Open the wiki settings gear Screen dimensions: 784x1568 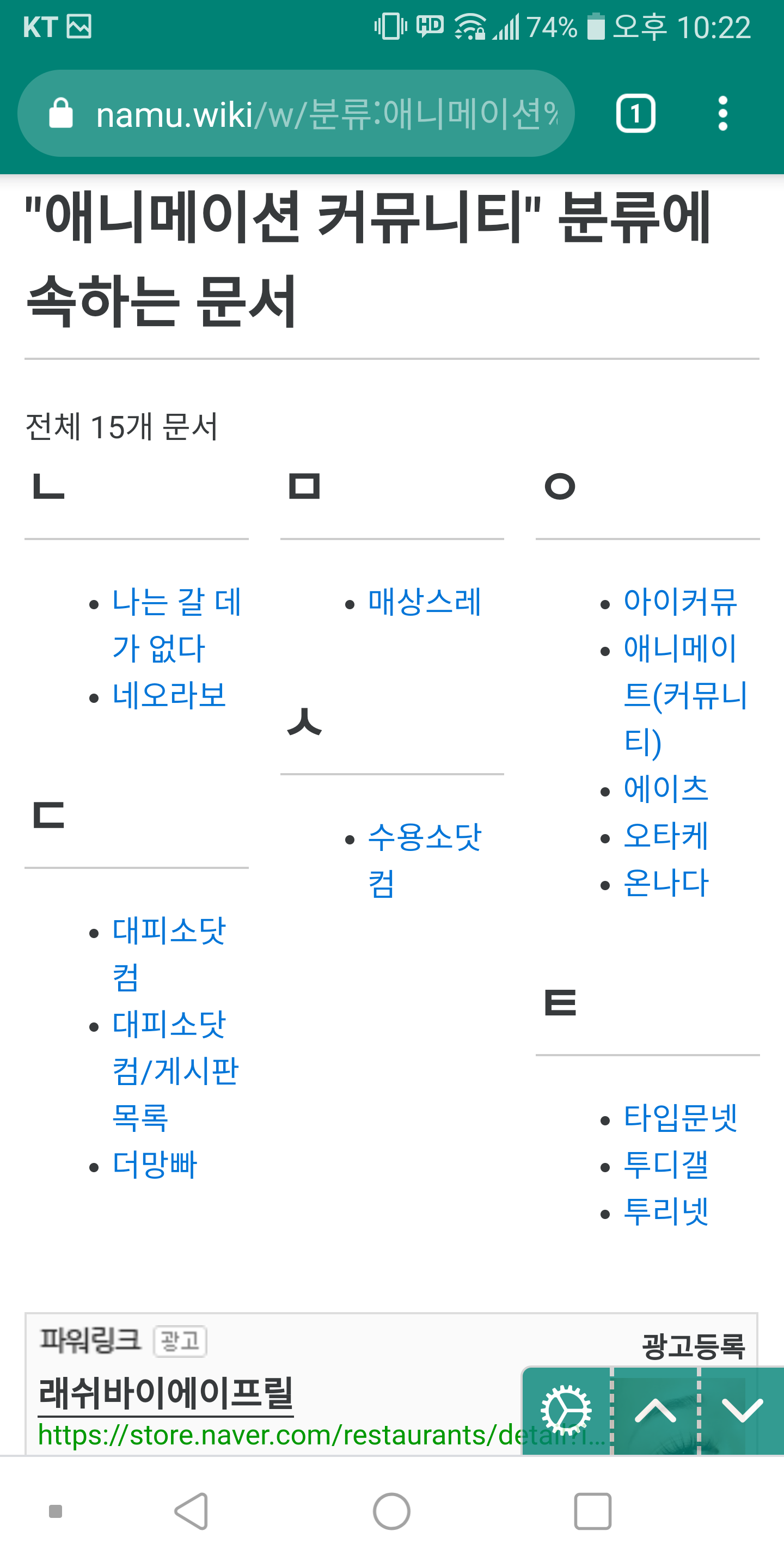tap(566, 1410)
